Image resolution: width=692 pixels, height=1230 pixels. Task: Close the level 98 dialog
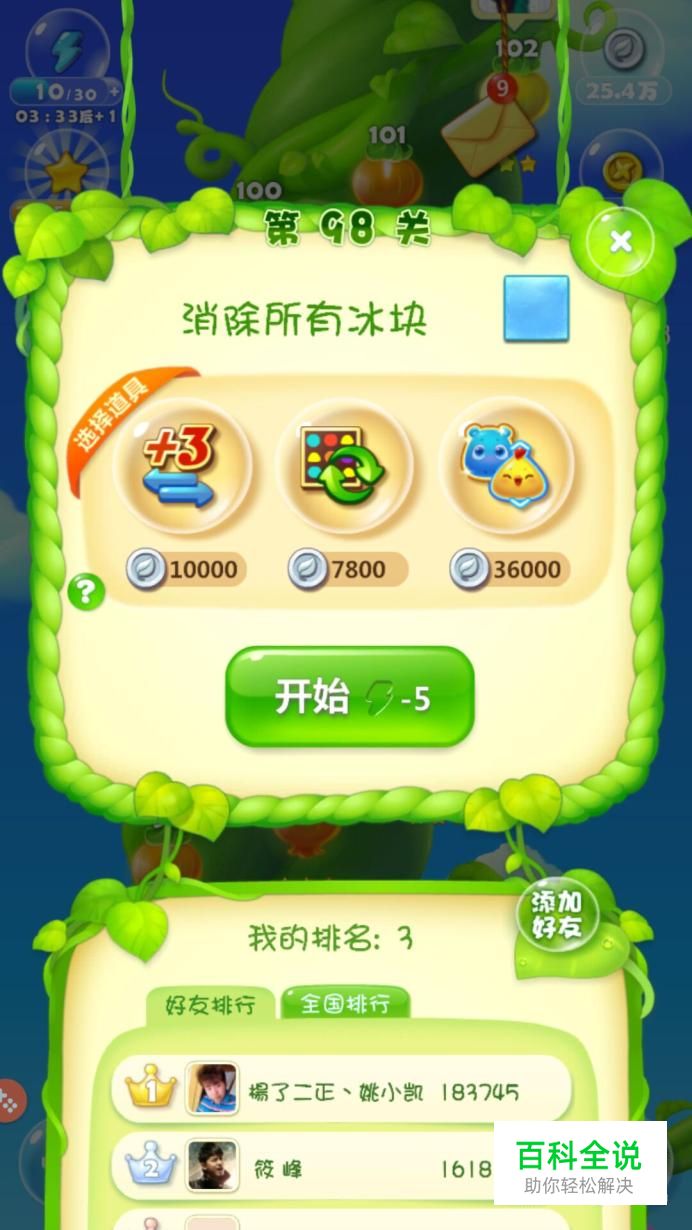coord(620,241)
